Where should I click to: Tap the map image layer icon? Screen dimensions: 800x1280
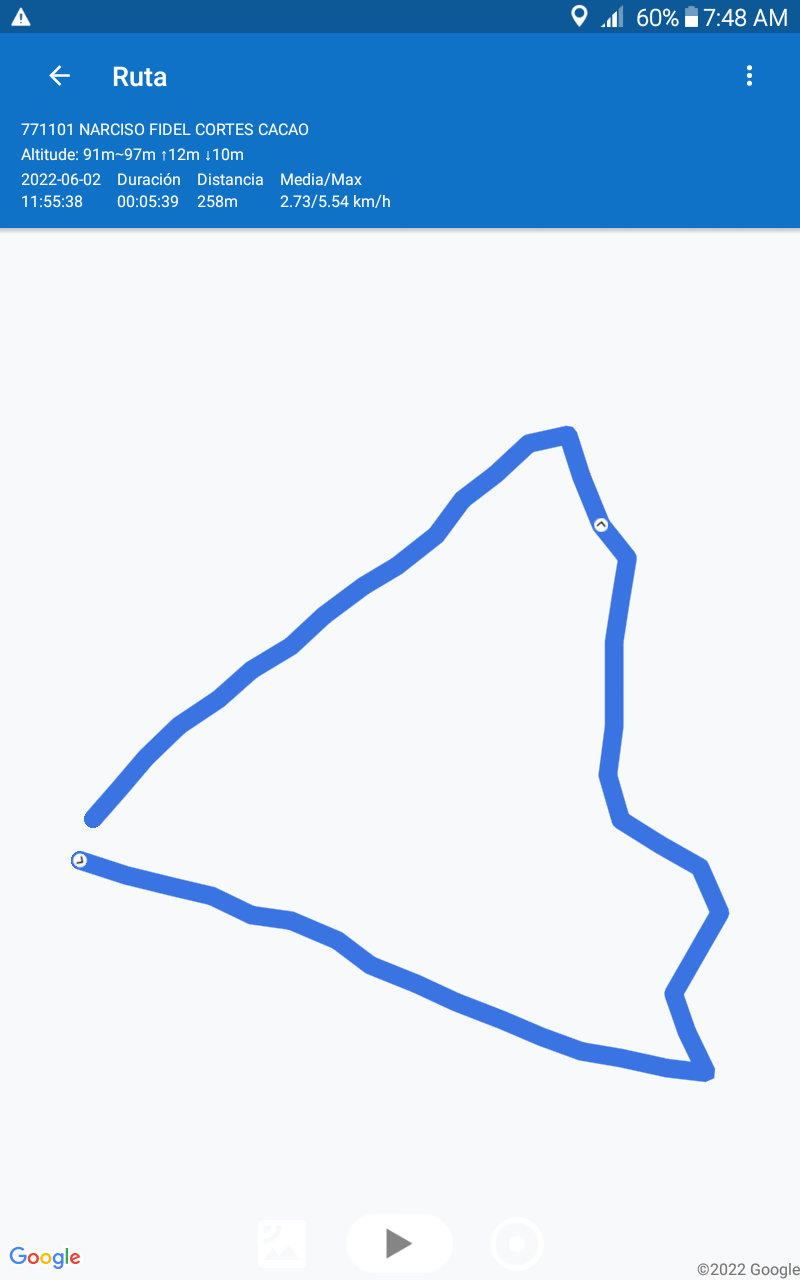pos(282,1243)
